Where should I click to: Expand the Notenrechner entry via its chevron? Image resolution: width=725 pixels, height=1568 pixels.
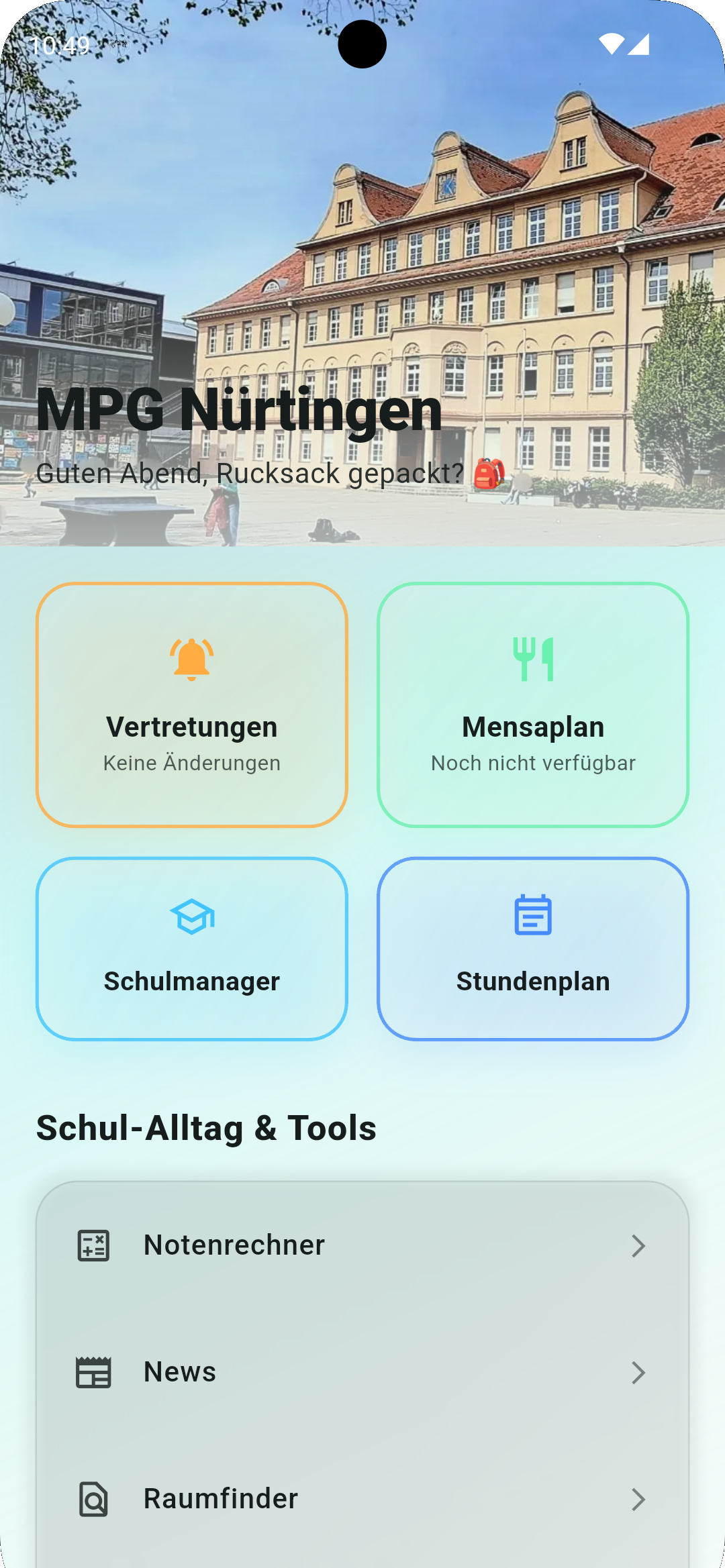pyautogui.click(x=638, y=1245)
